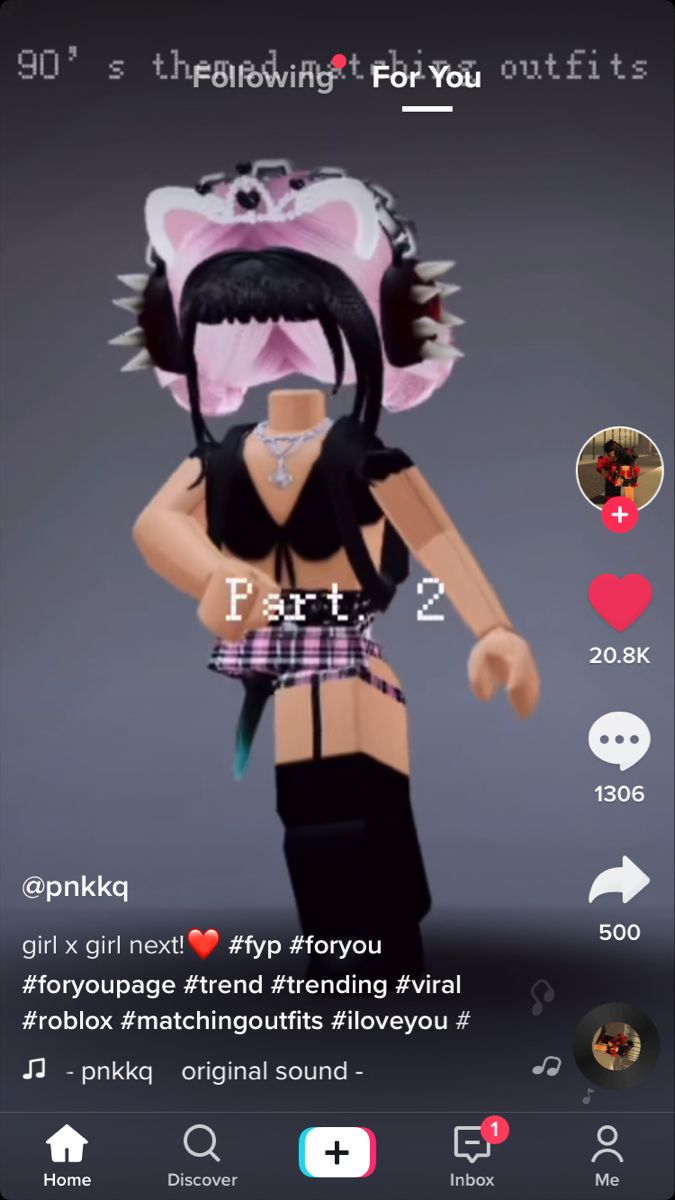Open the Inbox tab
675x1200 pixels.
(472, 1155)
